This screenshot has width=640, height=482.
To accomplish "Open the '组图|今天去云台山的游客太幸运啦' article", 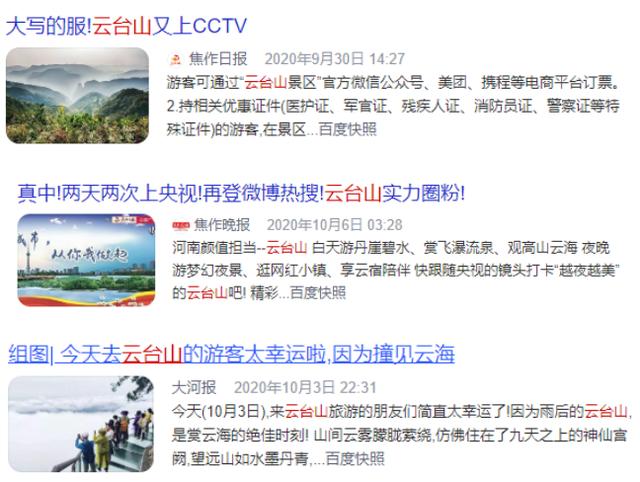I will coord(232,354).
